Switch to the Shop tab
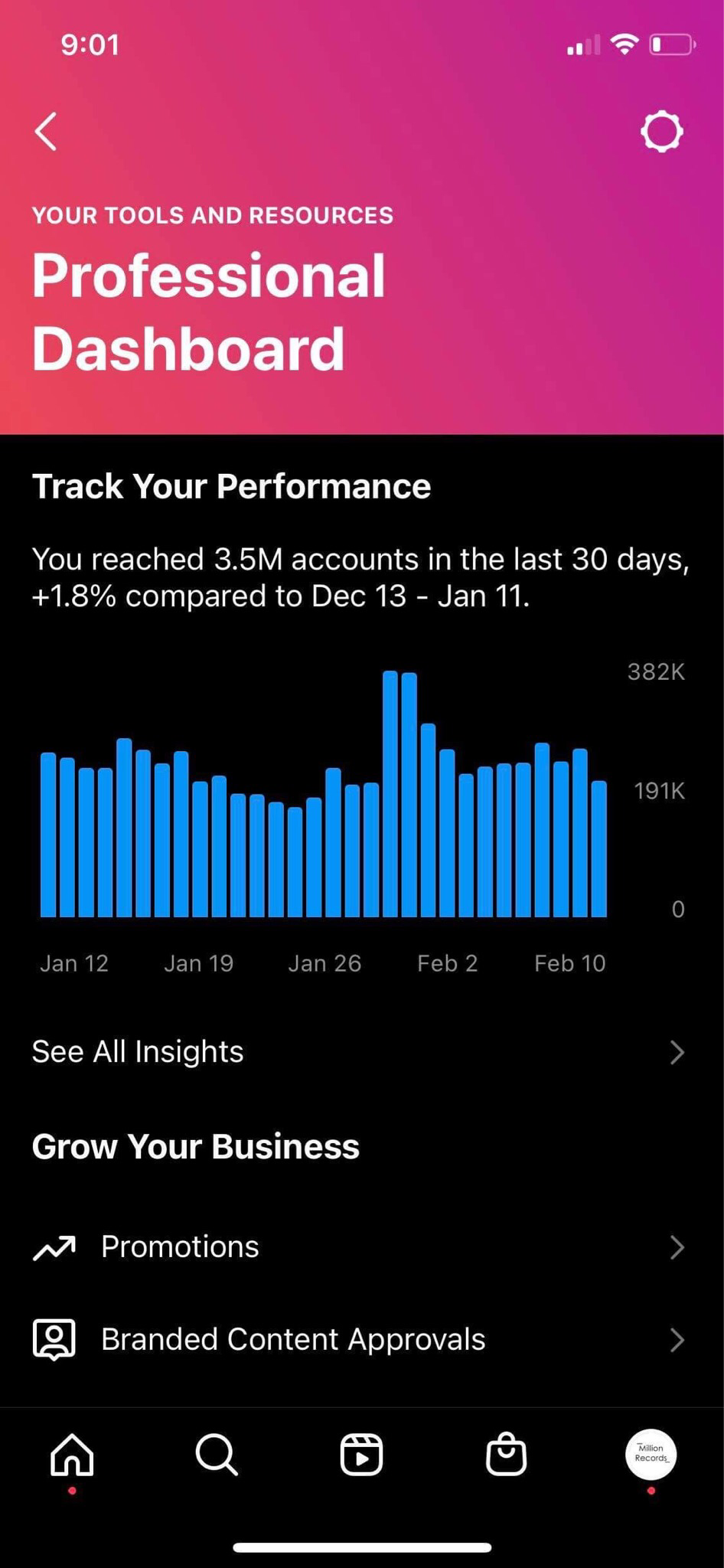Viewport: 724px width, 1568px height. coord(506,1453)
